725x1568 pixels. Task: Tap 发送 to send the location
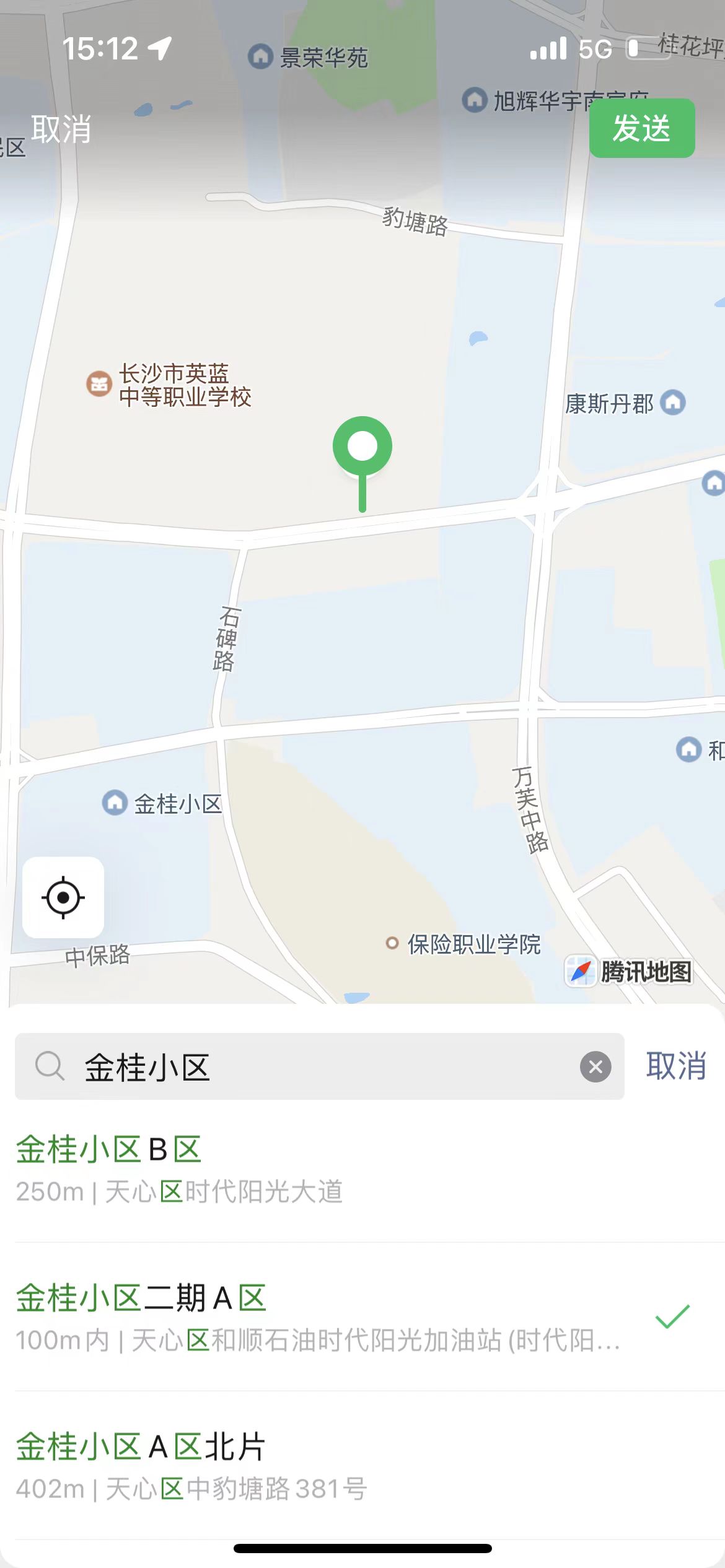(641, 128)
